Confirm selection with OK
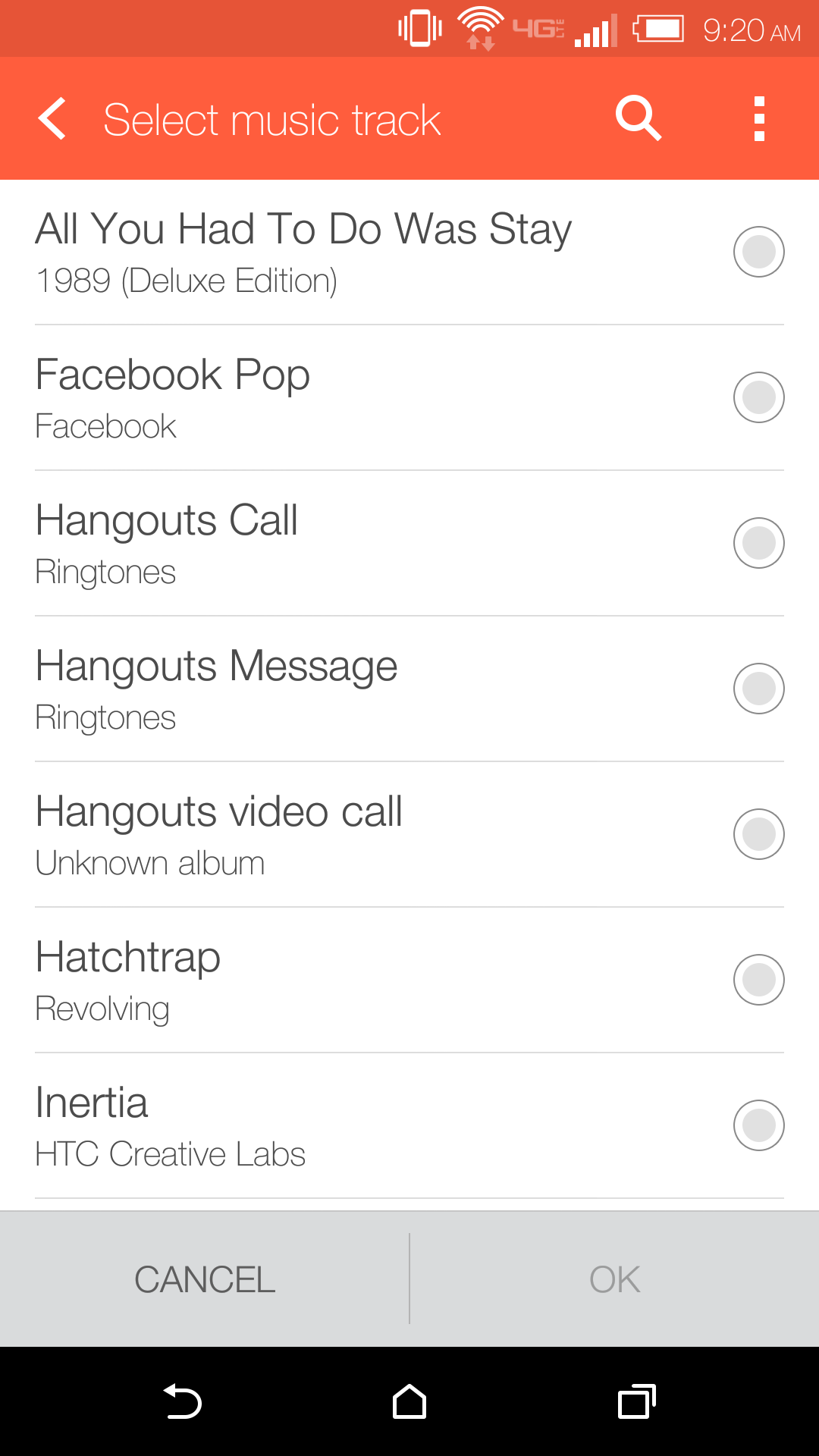The width and height of the screenshot is (819, 1456). (614, 1279)
